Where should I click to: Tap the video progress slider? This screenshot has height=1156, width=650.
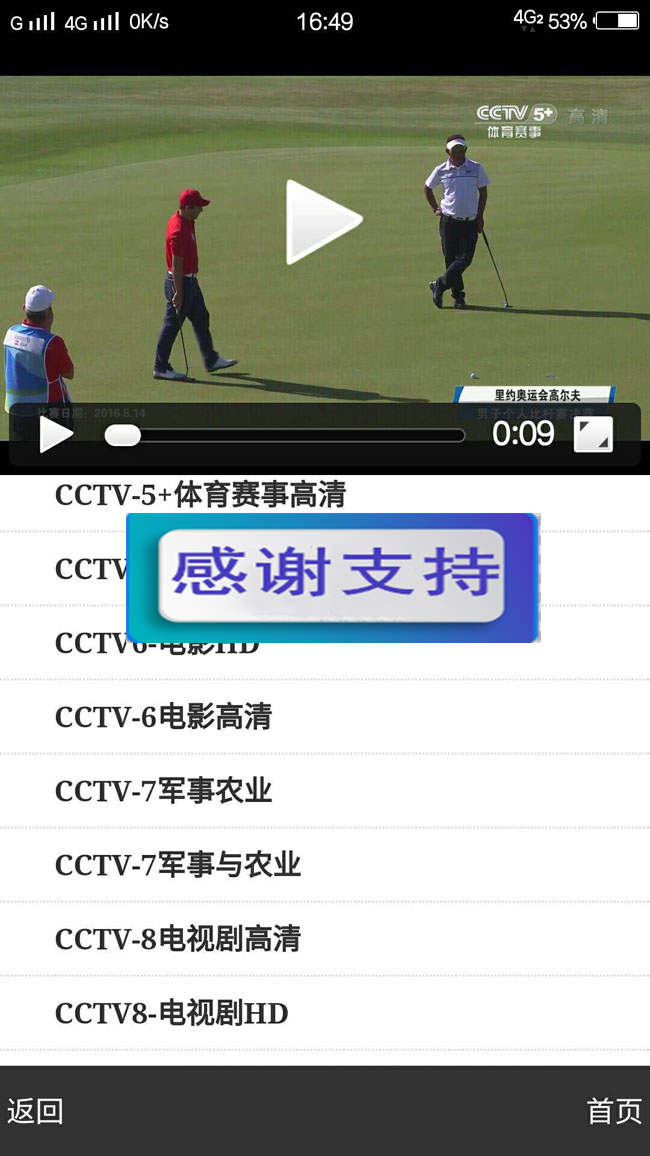pos(285,436)
